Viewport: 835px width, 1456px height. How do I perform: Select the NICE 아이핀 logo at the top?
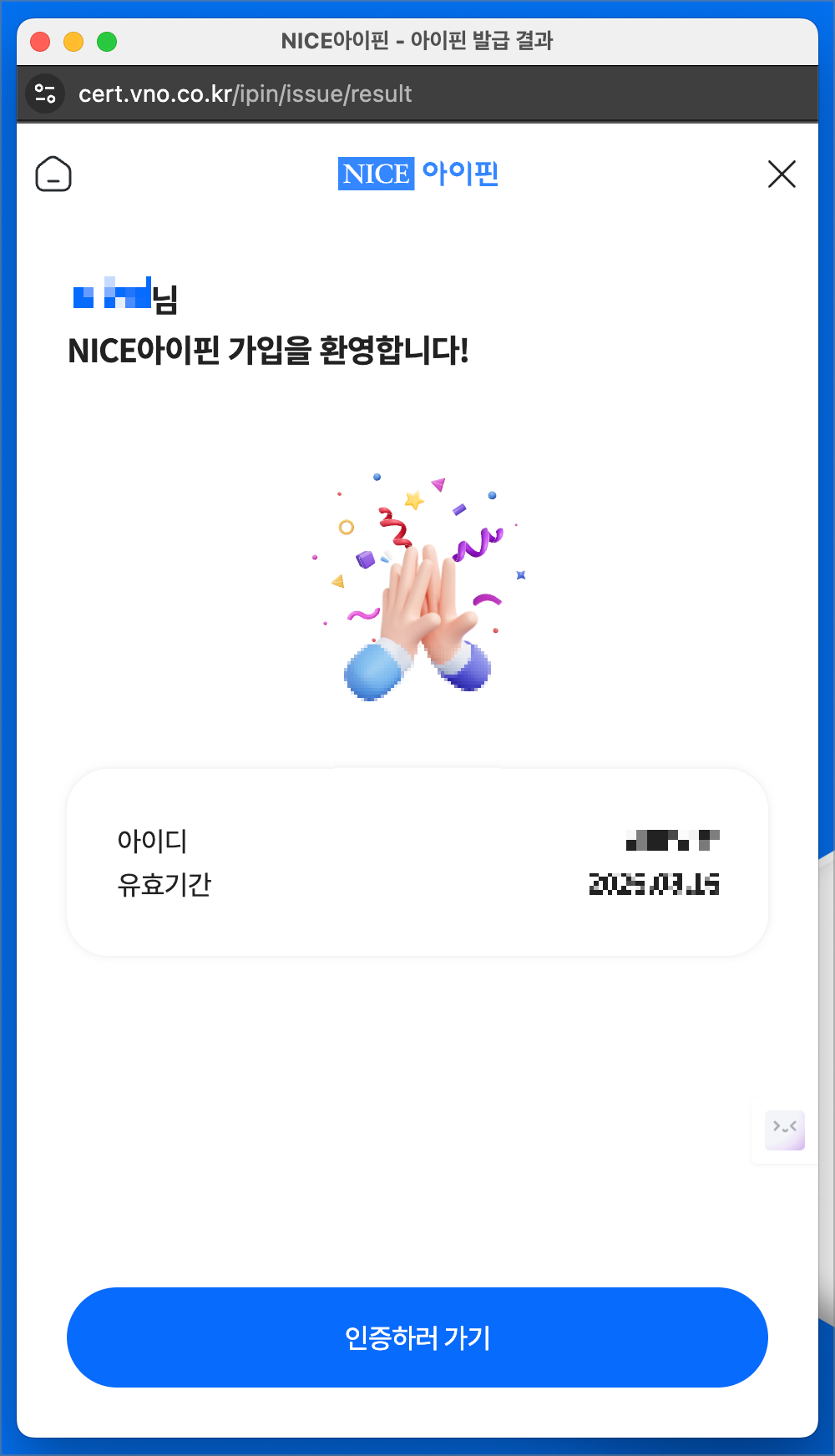pyautogui.click(x=417, y=174)
